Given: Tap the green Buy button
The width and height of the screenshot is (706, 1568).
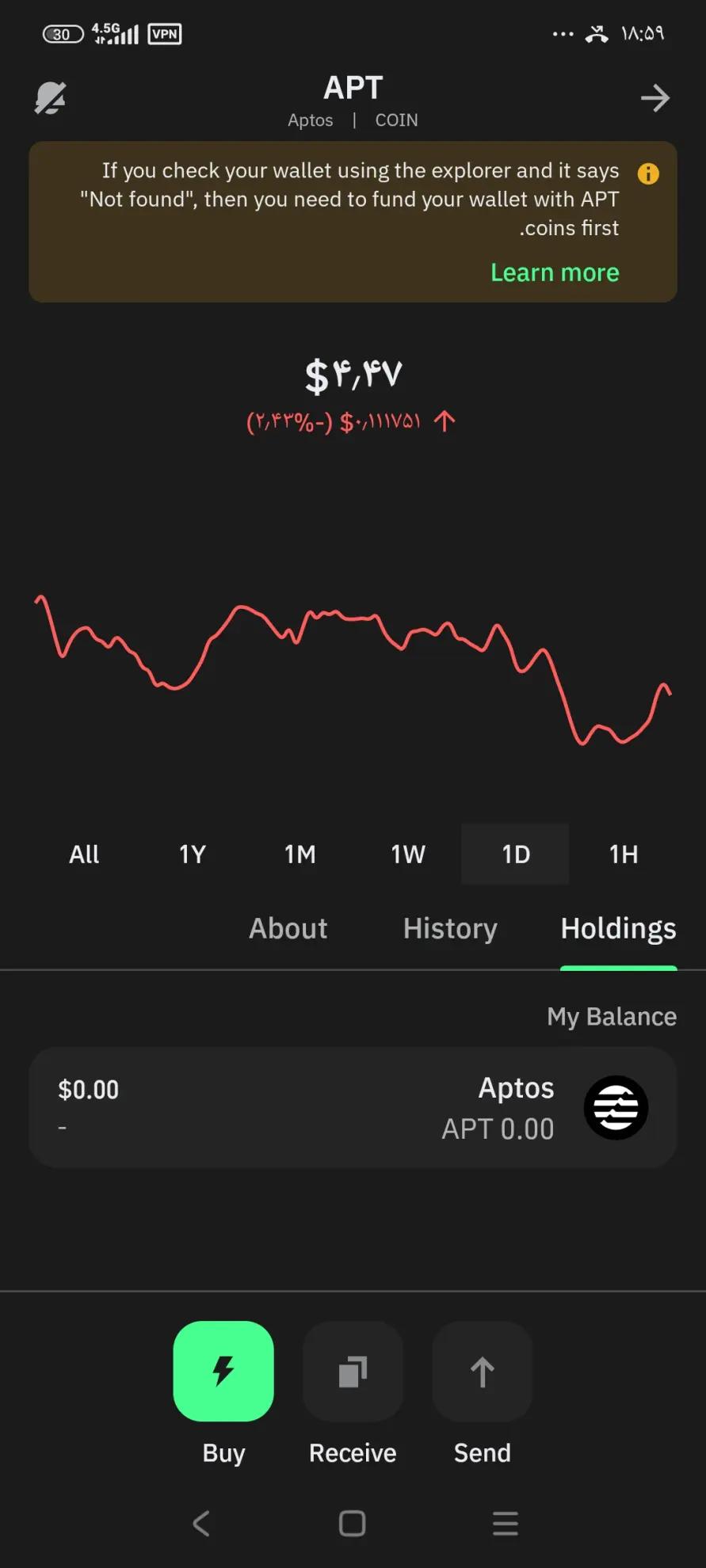Looking at the screenshot, I should click(223, 1371).
